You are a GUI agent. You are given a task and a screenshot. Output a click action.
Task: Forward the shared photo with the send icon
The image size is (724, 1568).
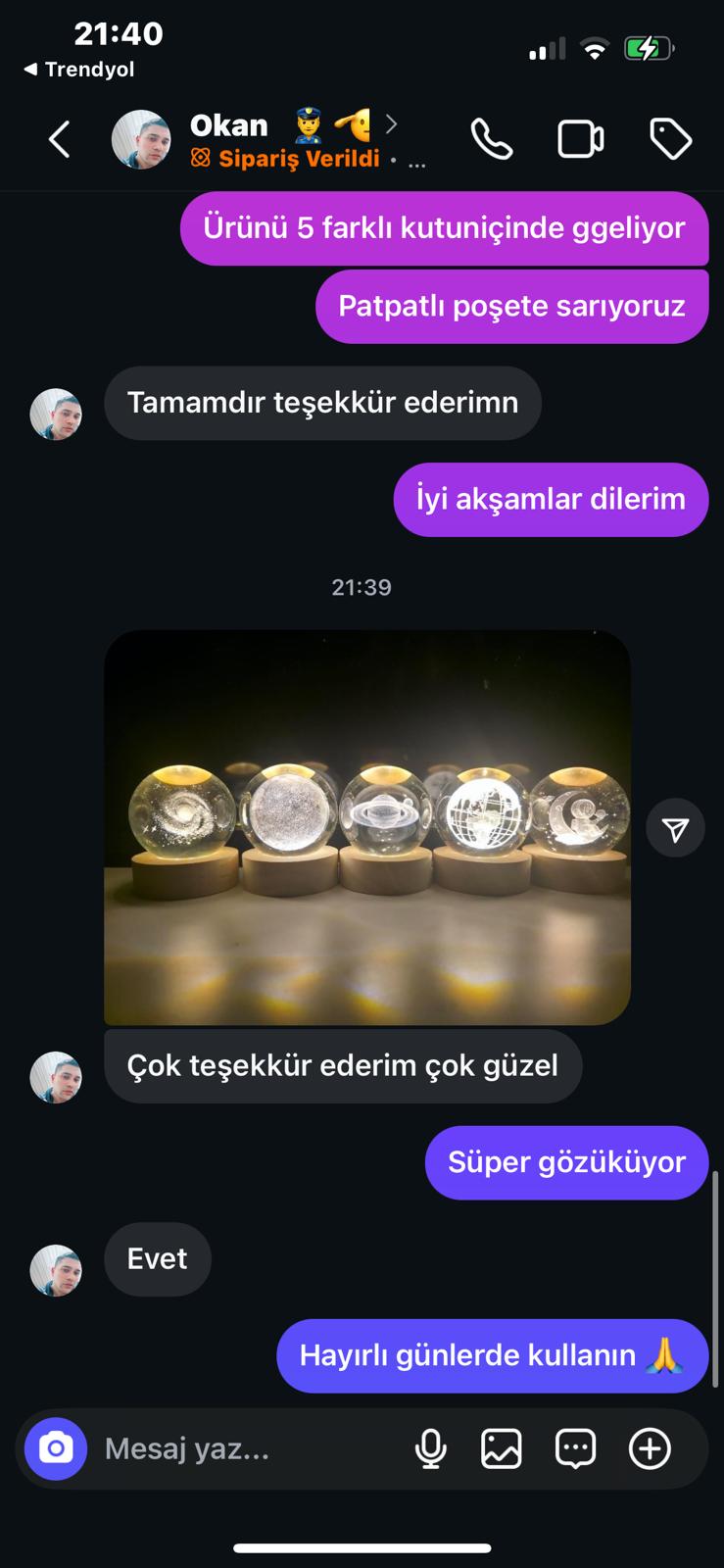tap(675, 830)
